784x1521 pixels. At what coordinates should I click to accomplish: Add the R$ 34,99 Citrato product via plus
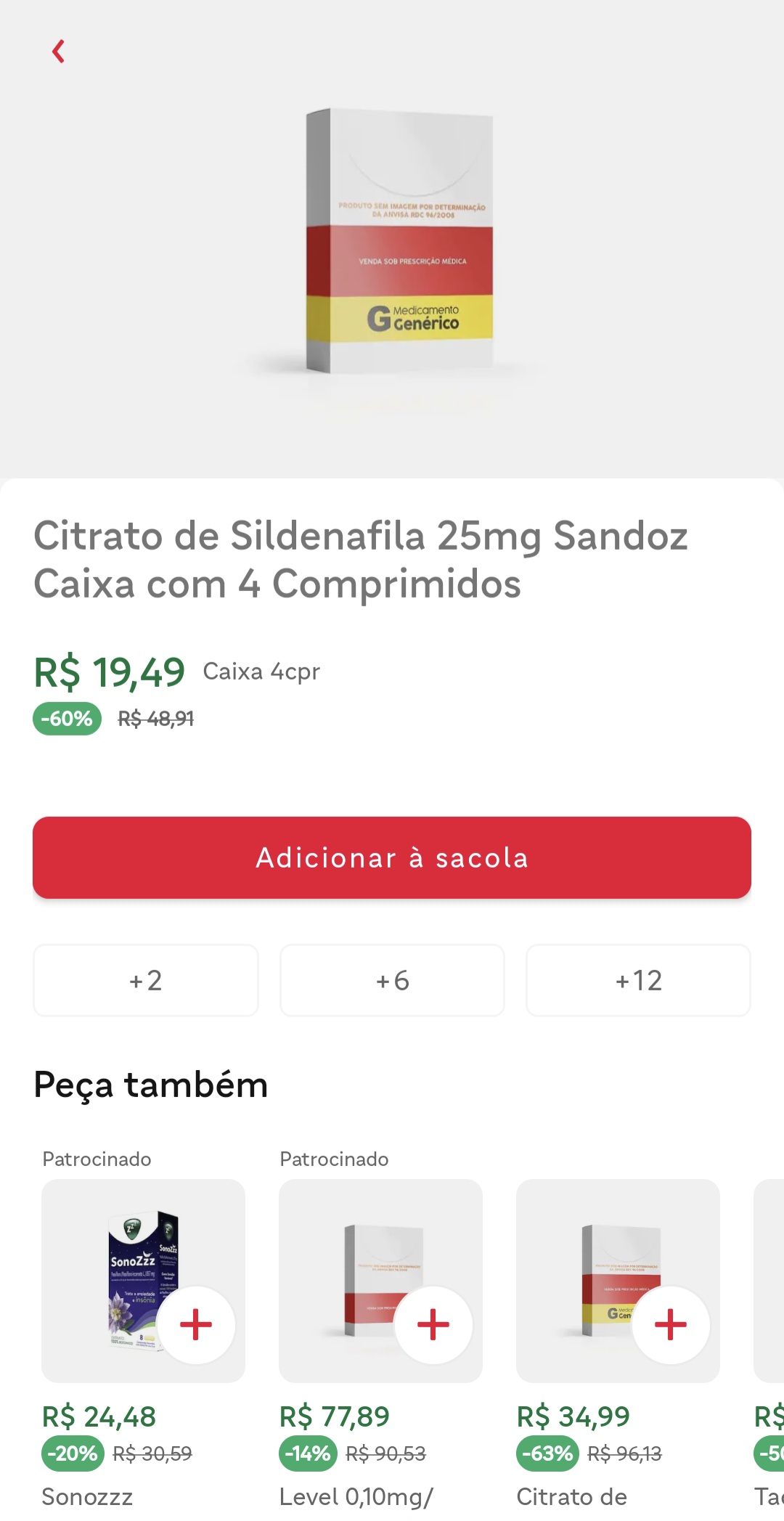(671, 1324)
